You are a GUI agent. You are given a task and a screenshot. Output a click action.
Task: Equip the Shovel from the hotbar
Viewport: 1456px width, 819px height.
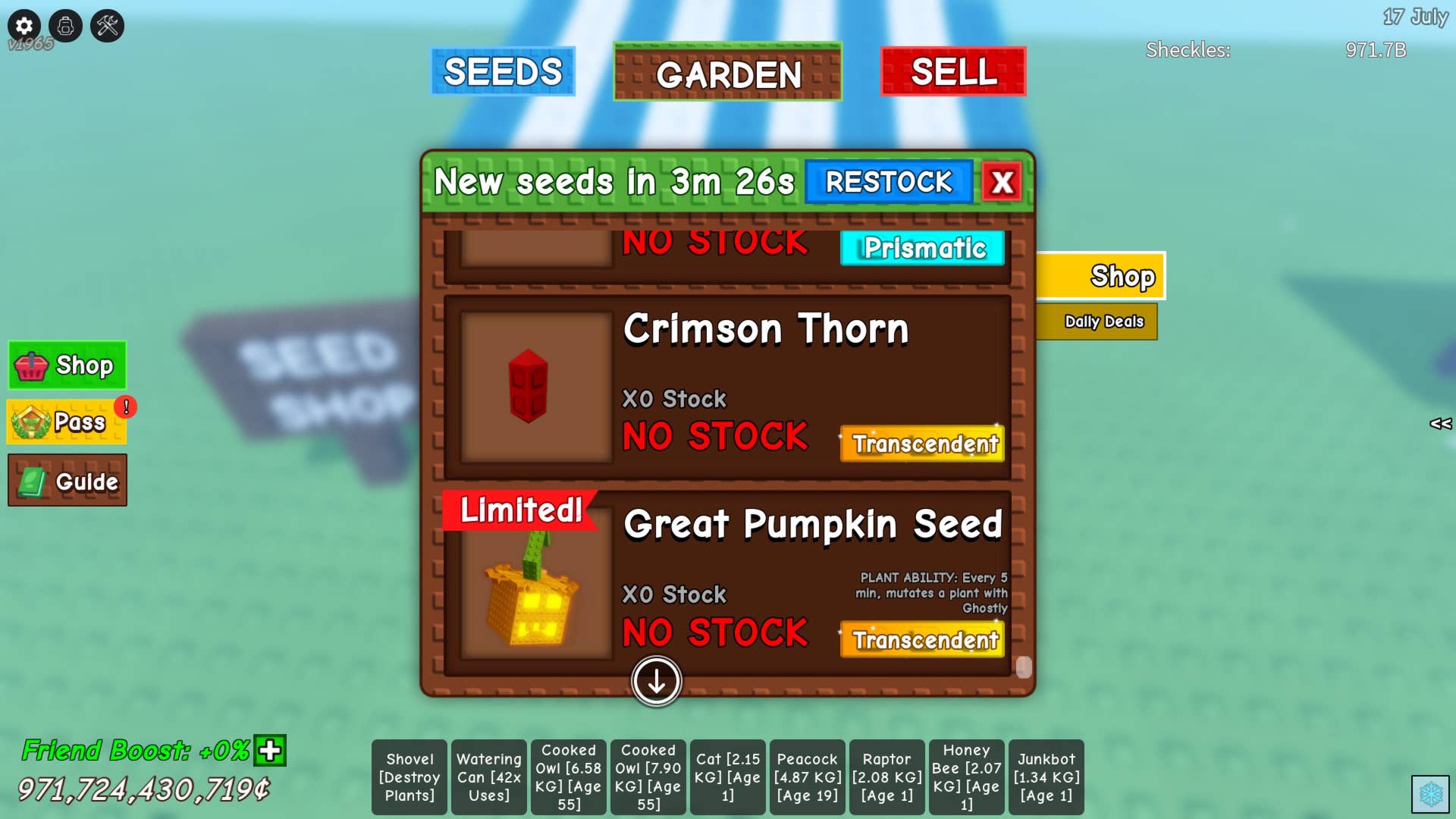tap(409, 777)
